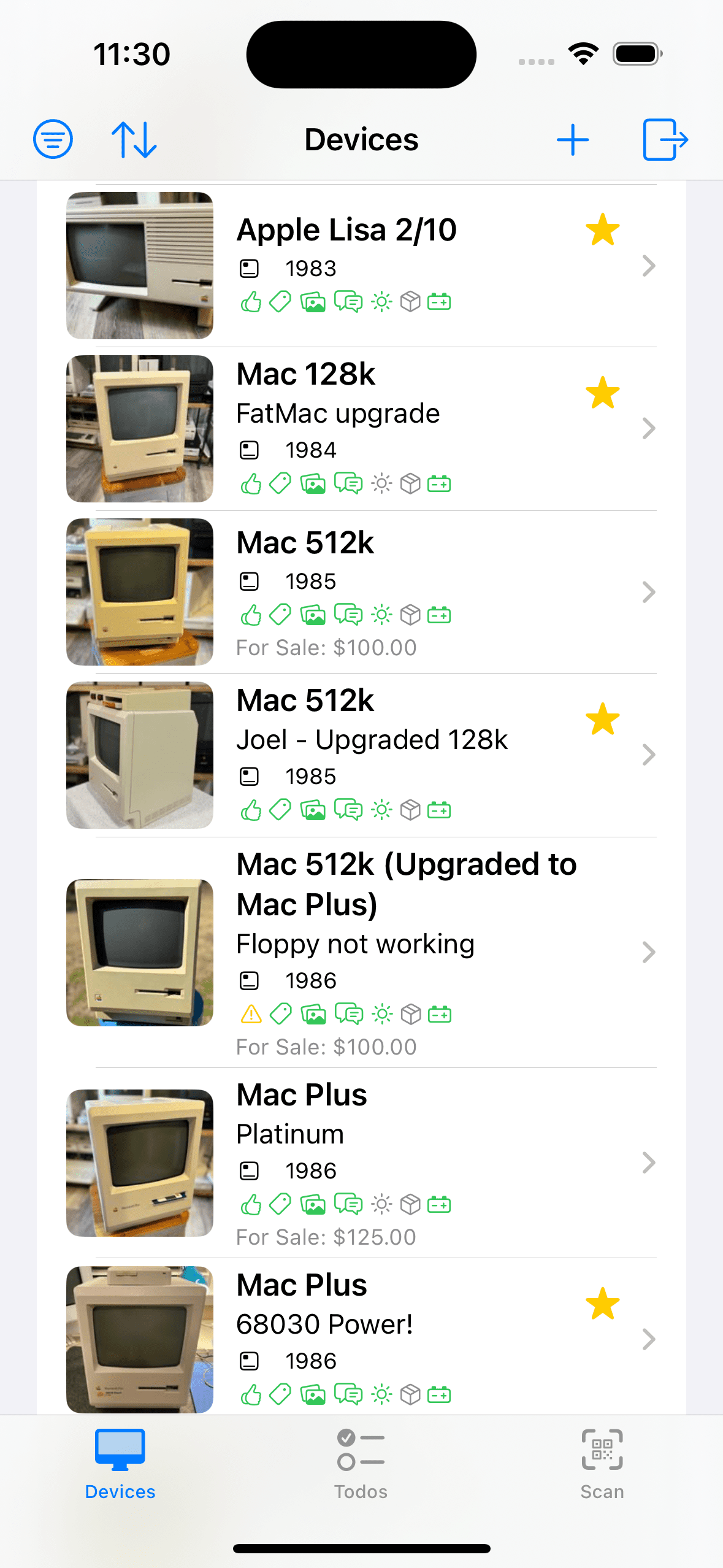The height and width of the screenshot is (1568, 723).
Task: Select the Devices tab
Action: [120, 1464]
